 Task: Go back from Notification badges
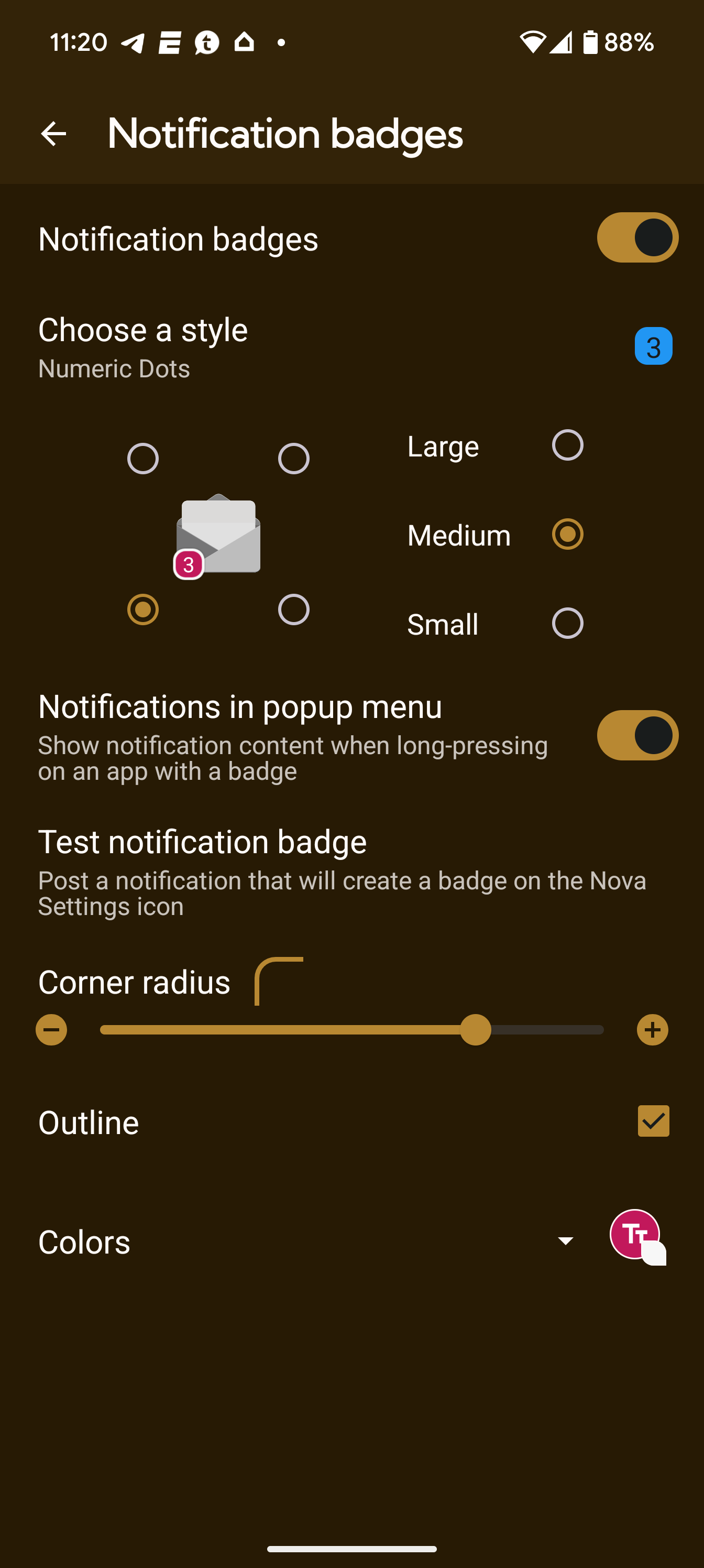53,134
